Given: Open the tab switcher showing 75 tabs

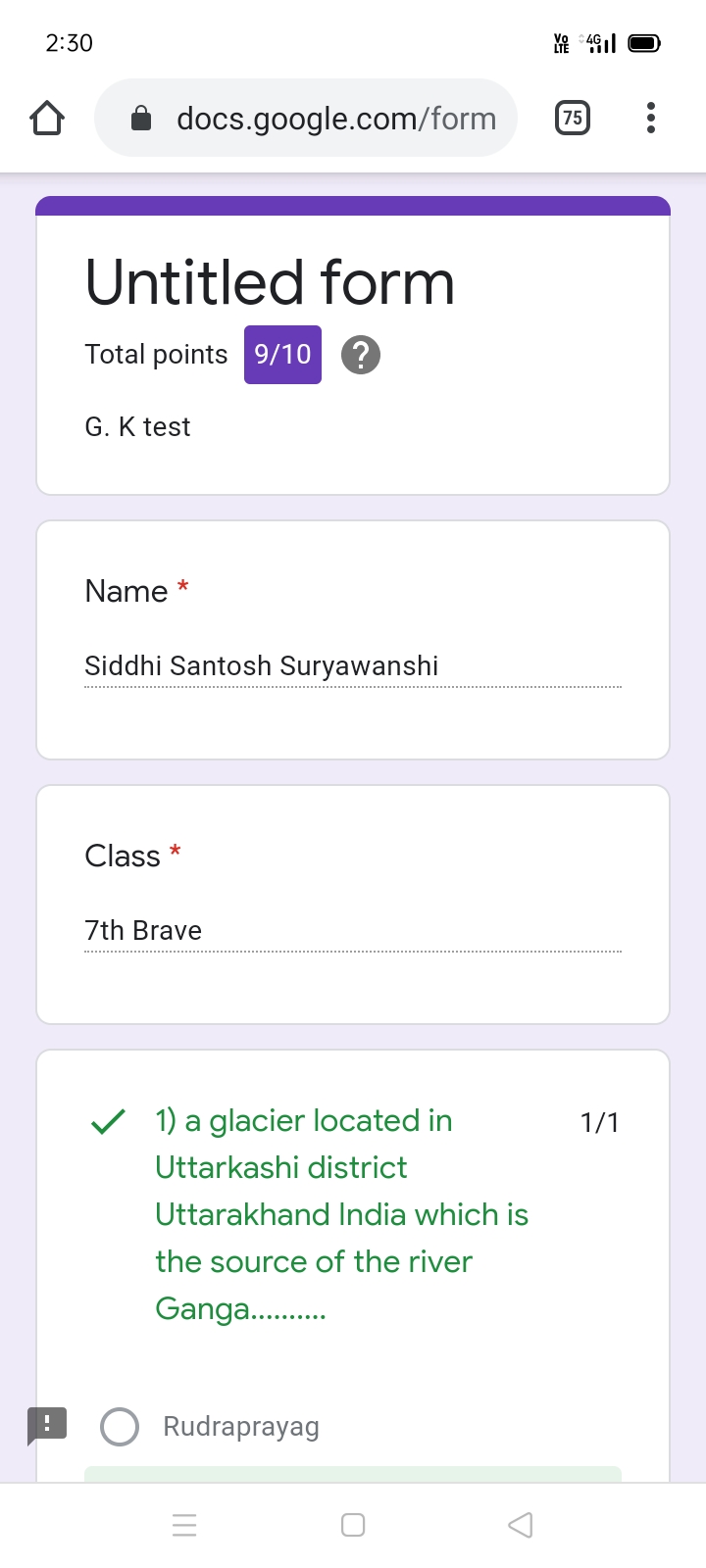Looking at the screenshot, I should (573, 119).
